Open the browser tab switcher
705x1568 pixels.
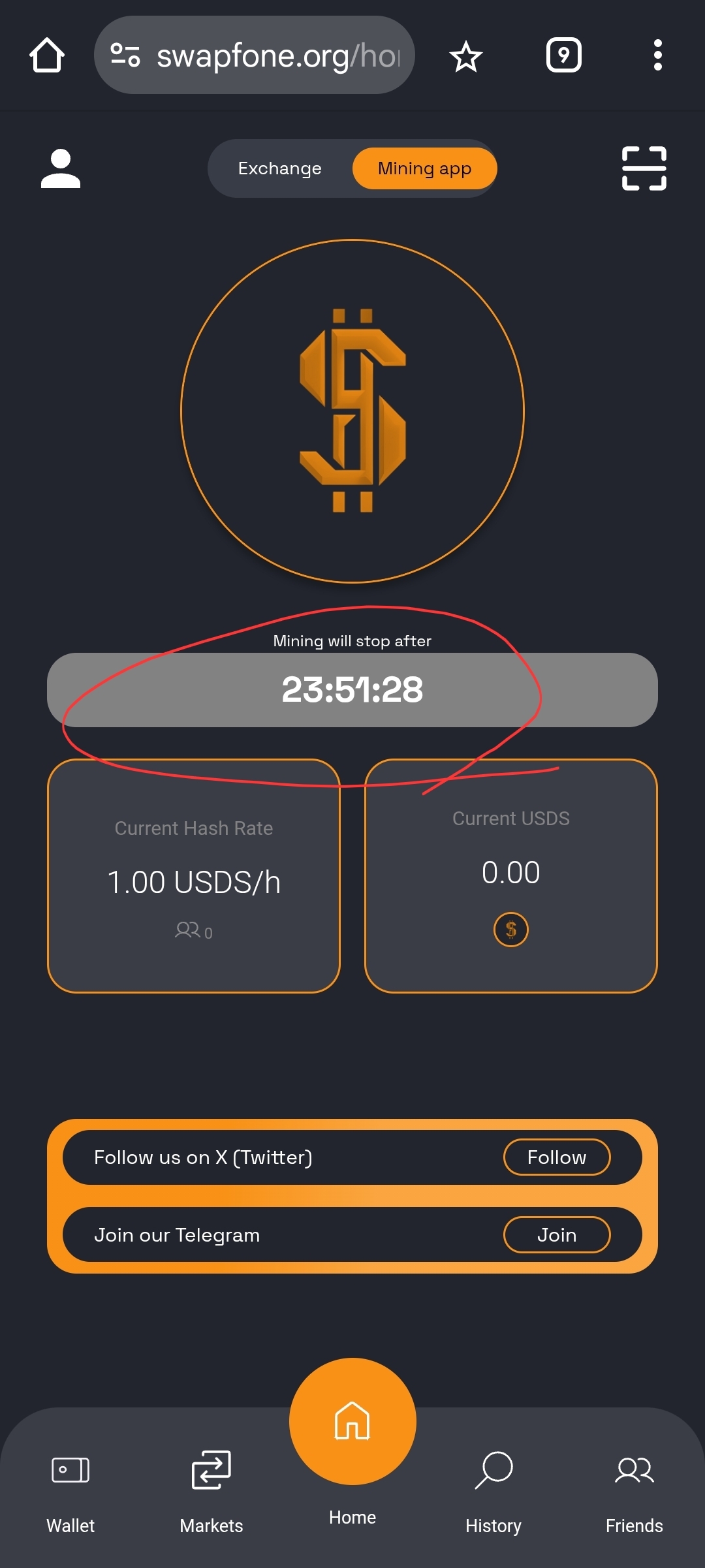pyautogui.click(x=563, y=55)
